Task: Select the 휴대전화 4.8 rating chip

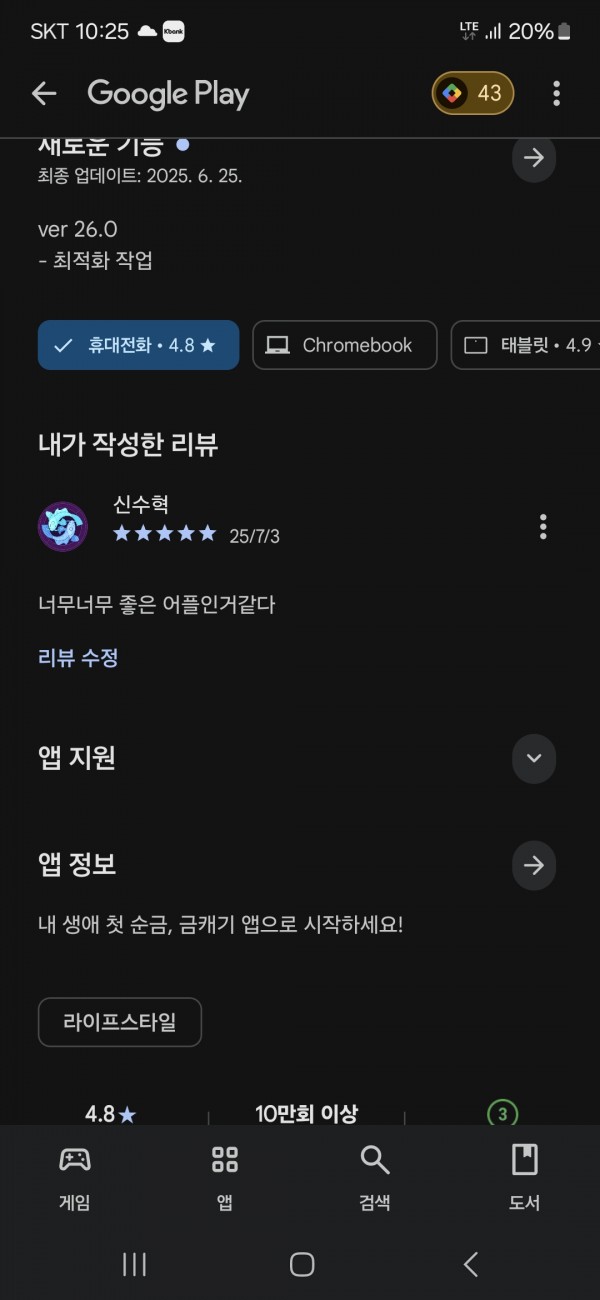Action: (138, 345)
